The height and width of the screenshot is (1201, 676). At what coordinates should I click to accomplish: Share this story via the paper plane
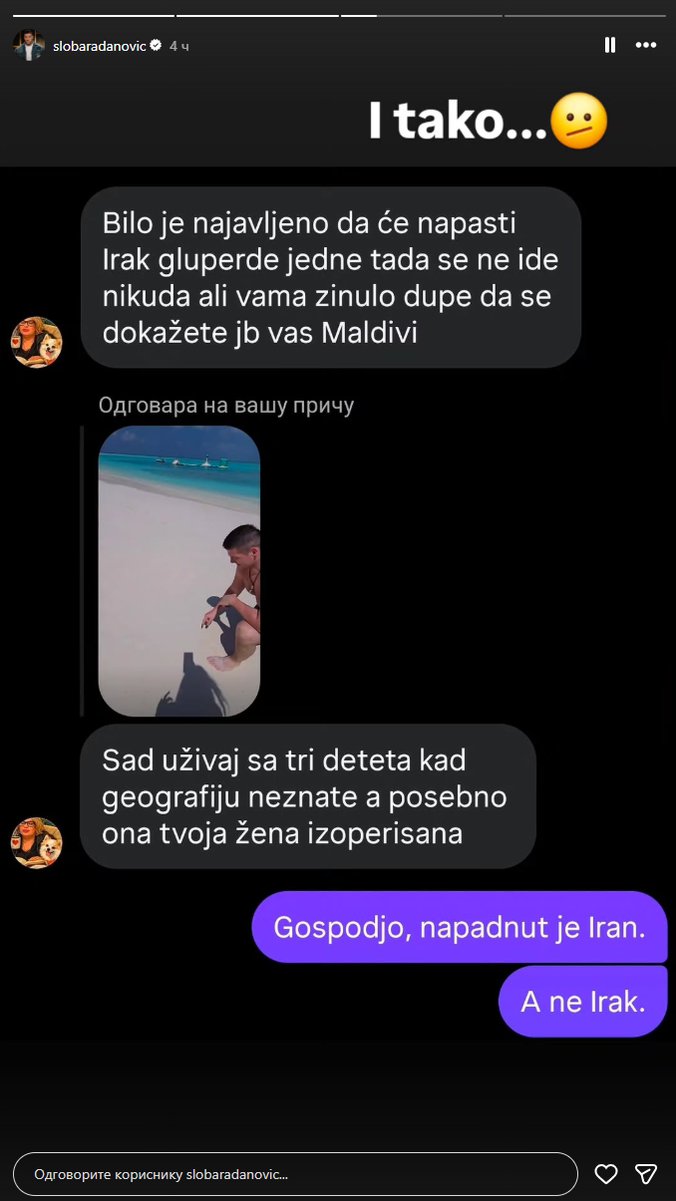(x=646, y=1174)
